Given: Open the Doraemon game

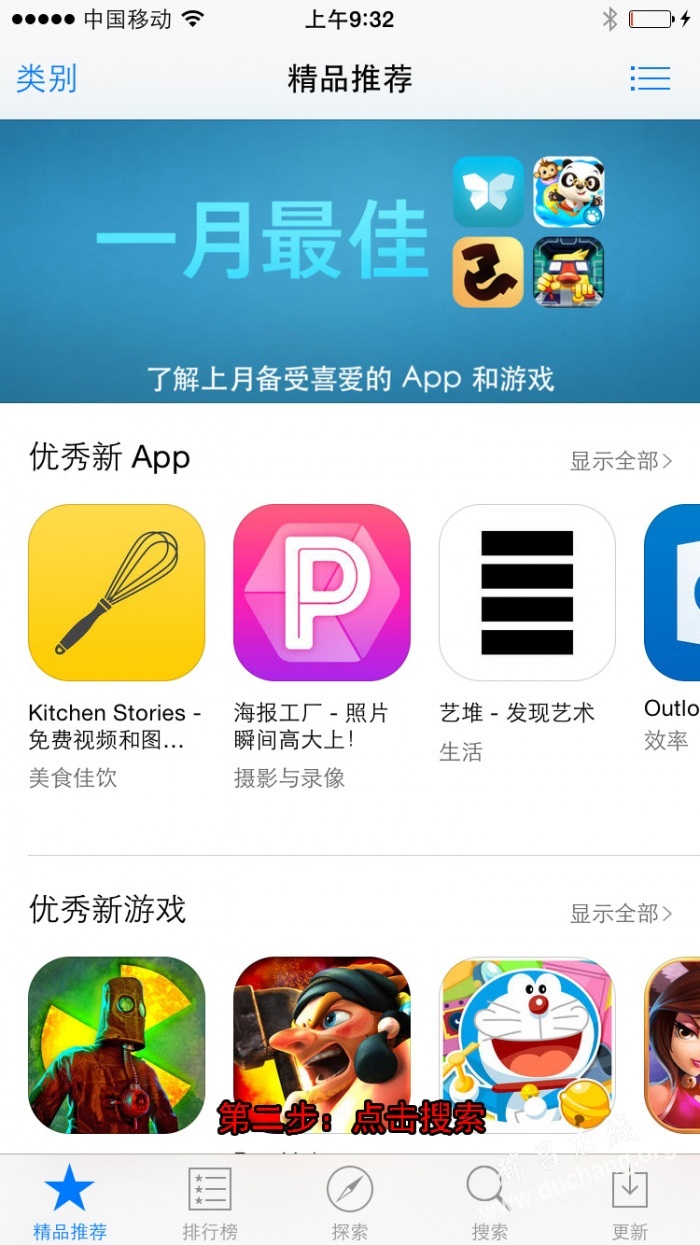Looking at the screenshot, I should click(x=527, y=1044).
